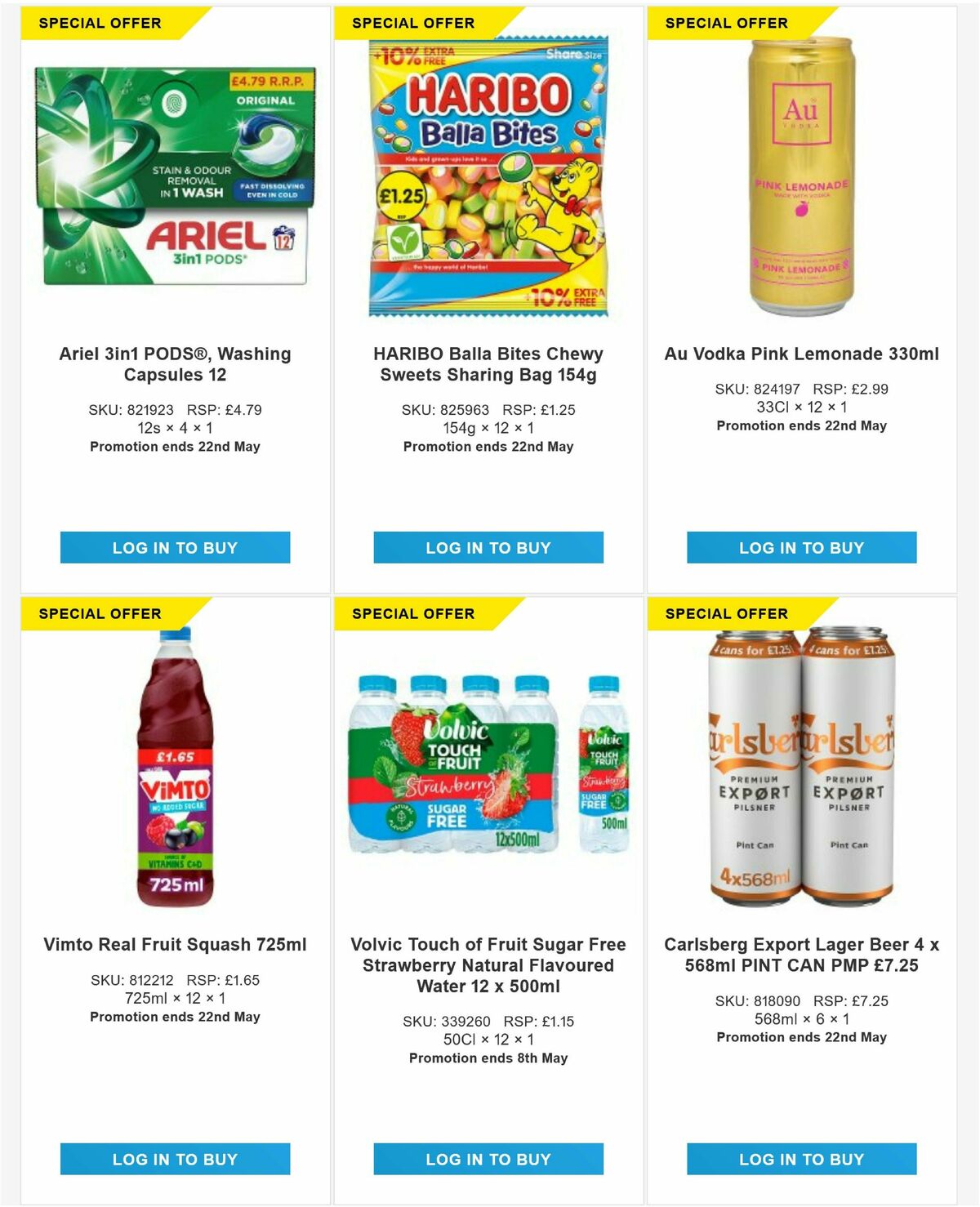Select the Au Vodka Pink Lemonade 330ml title
This screenshot has width=980, height=1207.
coord(801,354)
